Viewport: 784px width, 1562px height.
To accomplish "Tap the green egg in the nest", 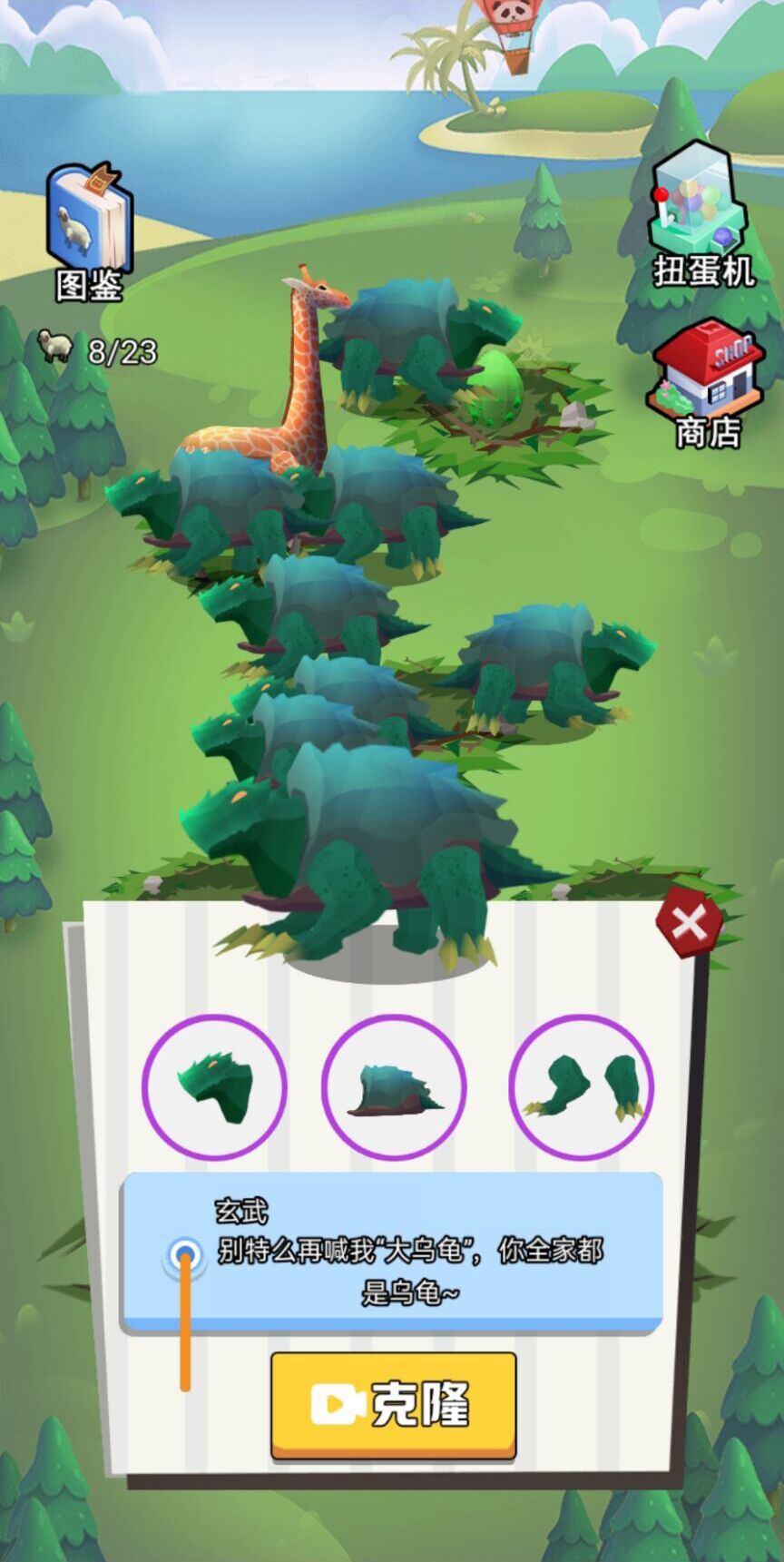I will (496, 387).
